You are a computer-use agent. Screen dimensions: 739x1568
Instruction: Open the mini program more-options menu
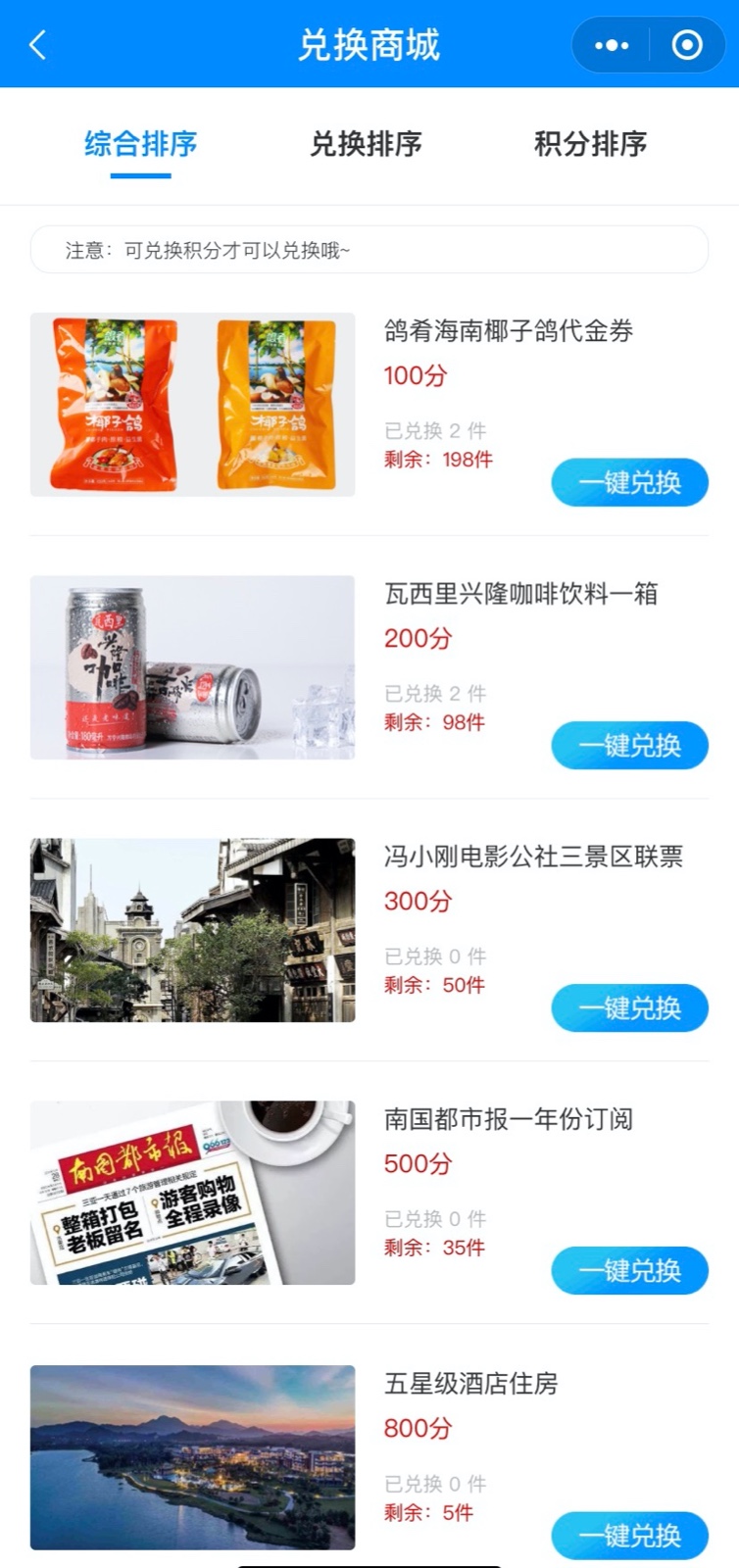point(612,45)
